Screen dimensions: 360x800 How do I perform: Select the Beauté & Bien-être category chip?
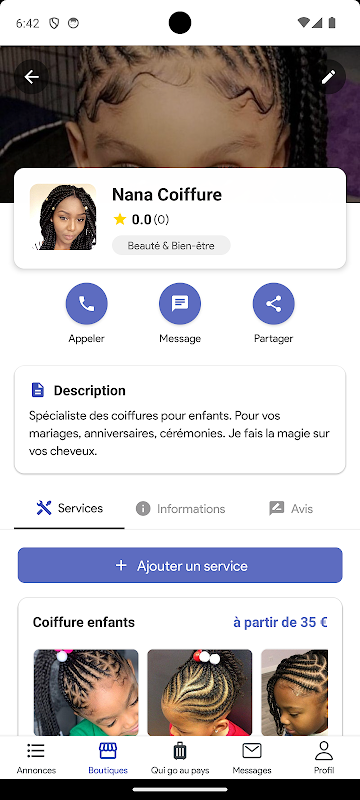tap(171, 245)
